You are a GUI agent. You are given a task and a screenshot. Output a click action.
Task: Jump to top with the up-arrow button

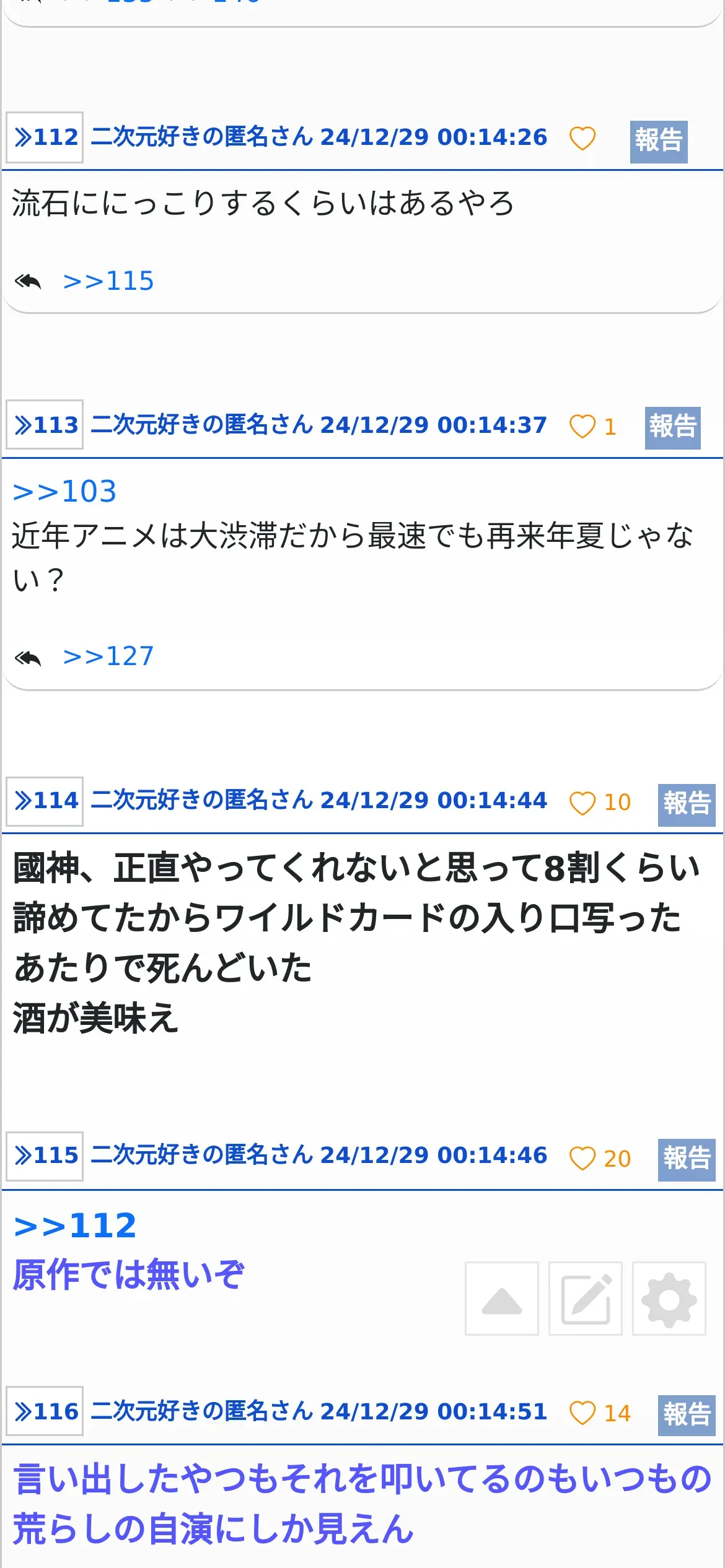[x=502, y=1299]
